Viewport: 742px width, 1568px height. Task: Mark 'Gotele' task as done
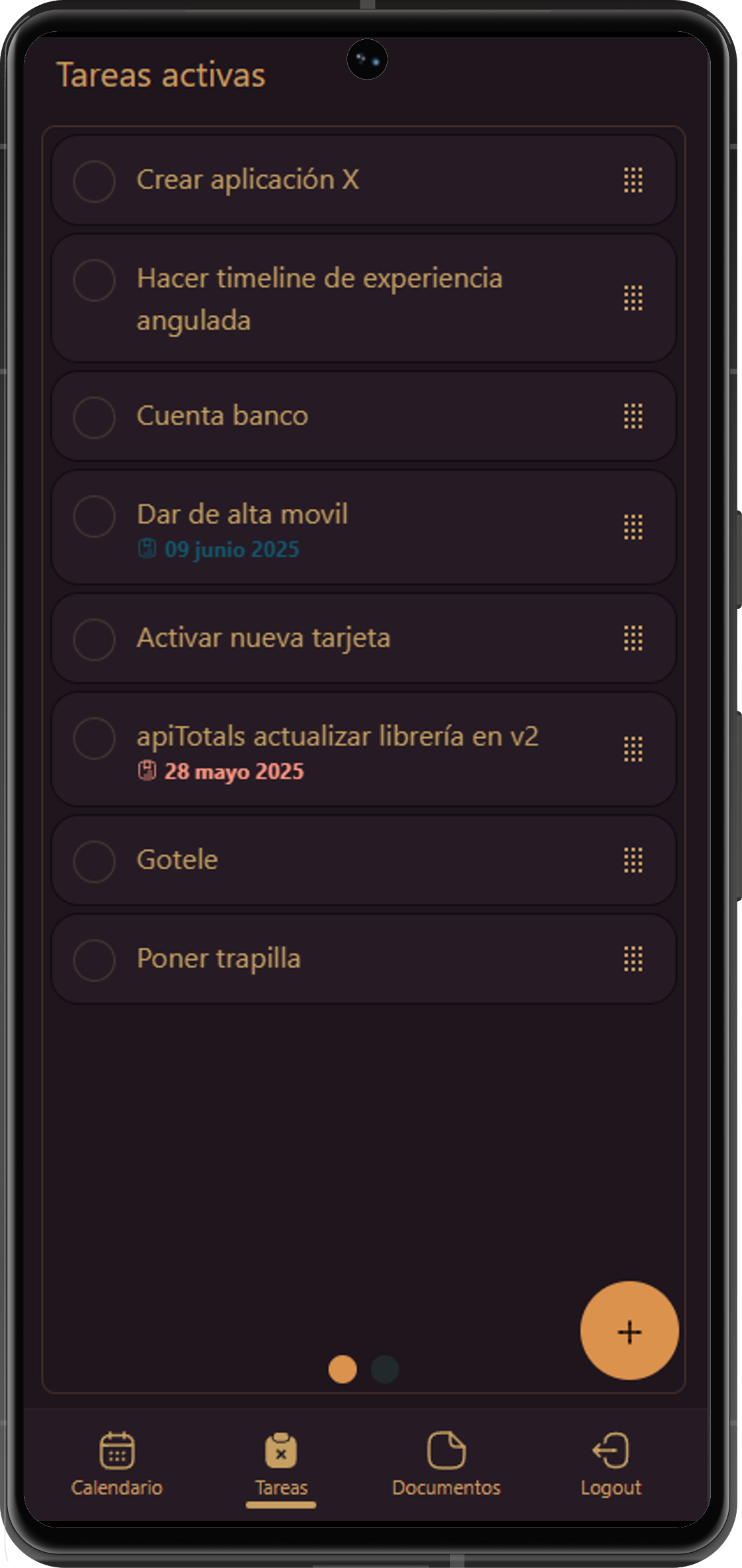(94, 861)
